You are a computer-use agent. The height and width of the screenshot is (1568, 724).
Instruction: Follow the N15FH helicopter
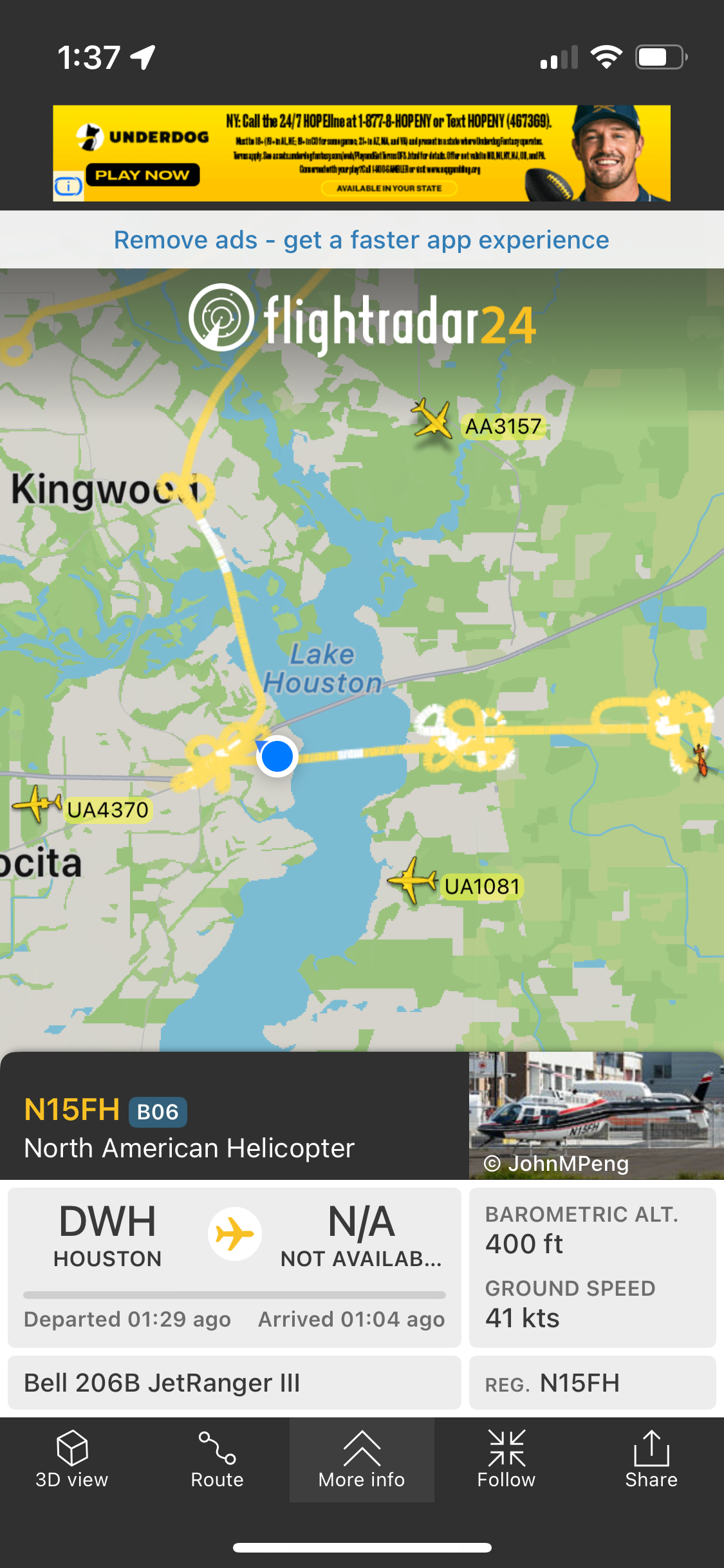coord(506,1459)
